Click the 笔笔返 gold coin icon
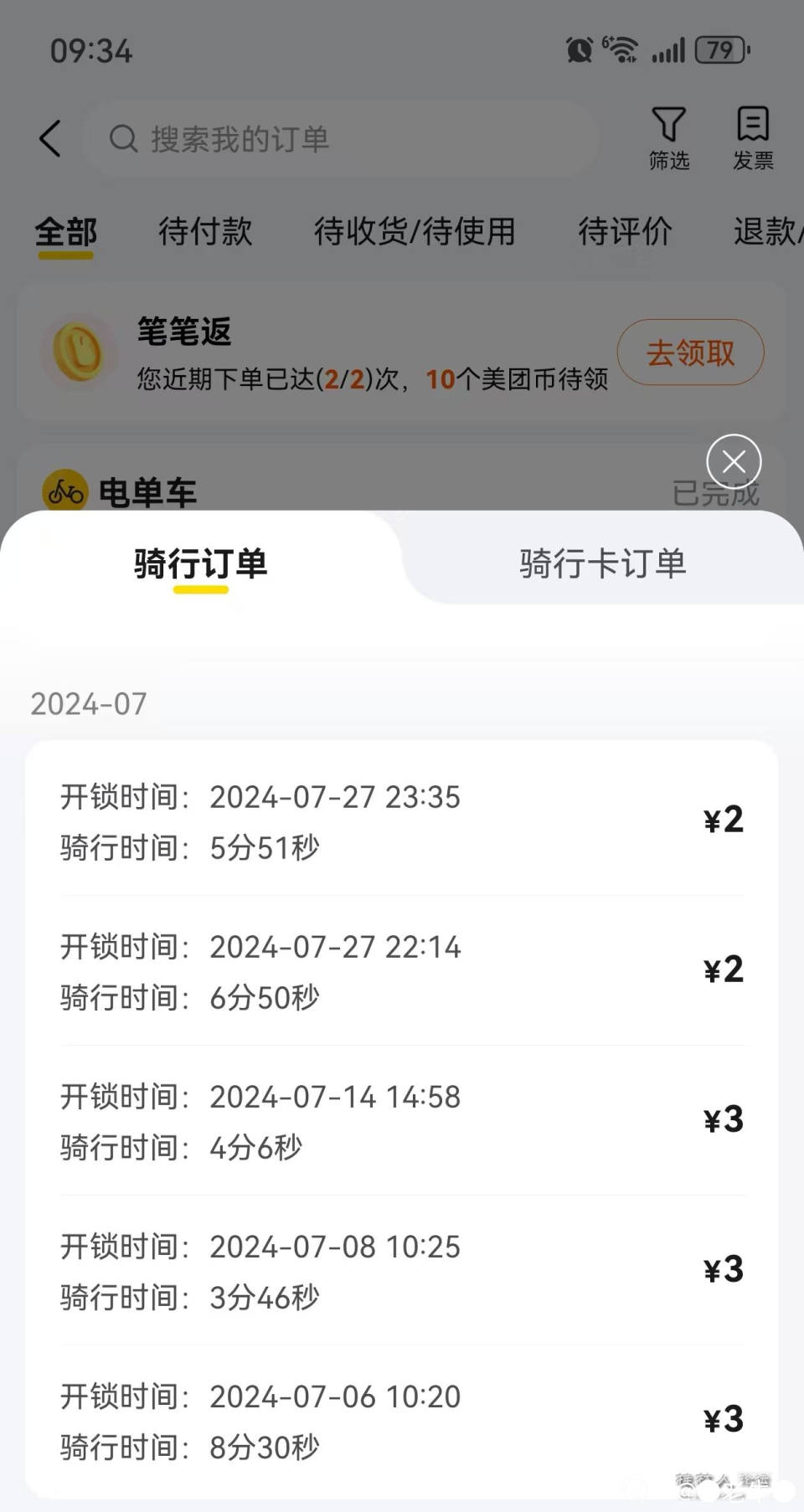This screenshot has width=804, height=1512. coord(78,352)
